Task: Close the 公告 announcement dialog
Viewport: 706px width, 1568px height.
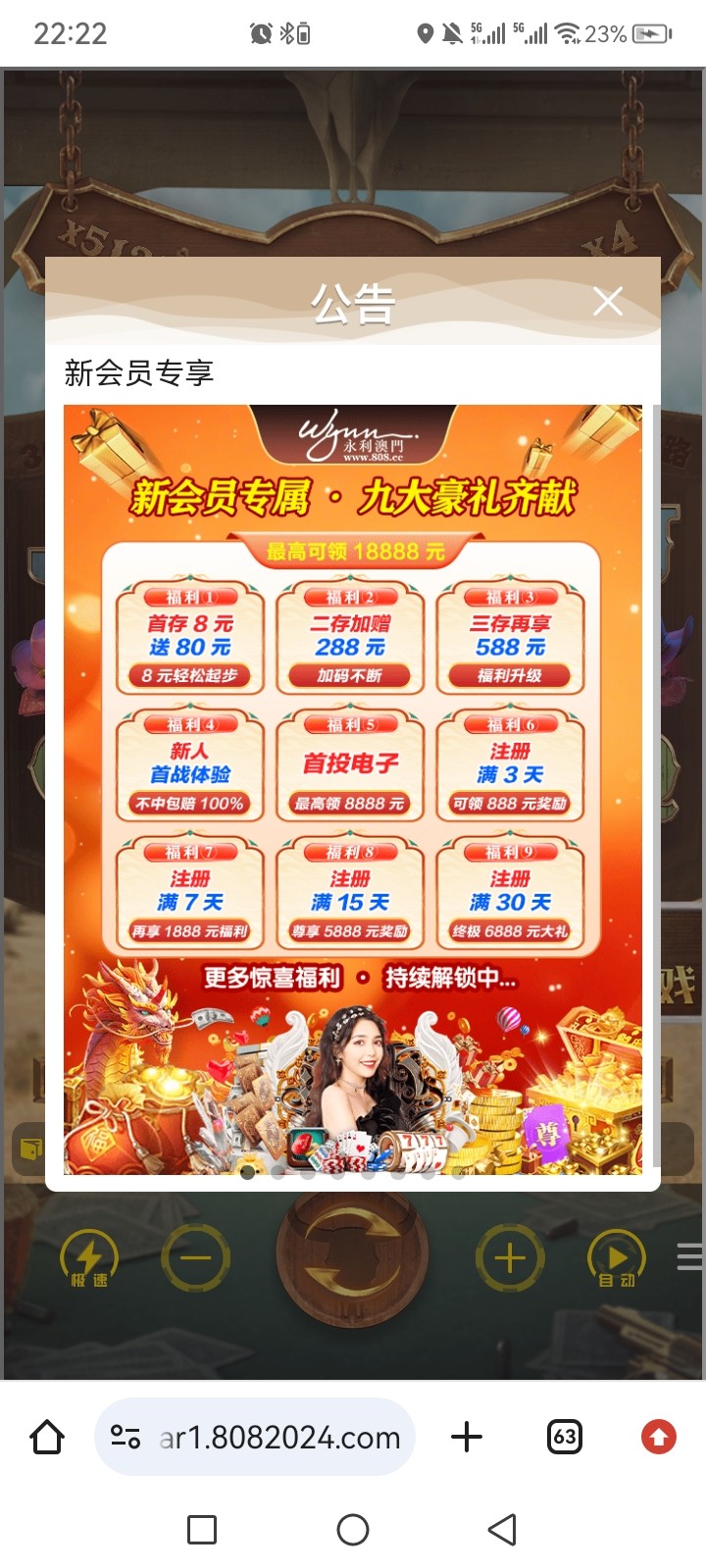Action: click(608, 301)
